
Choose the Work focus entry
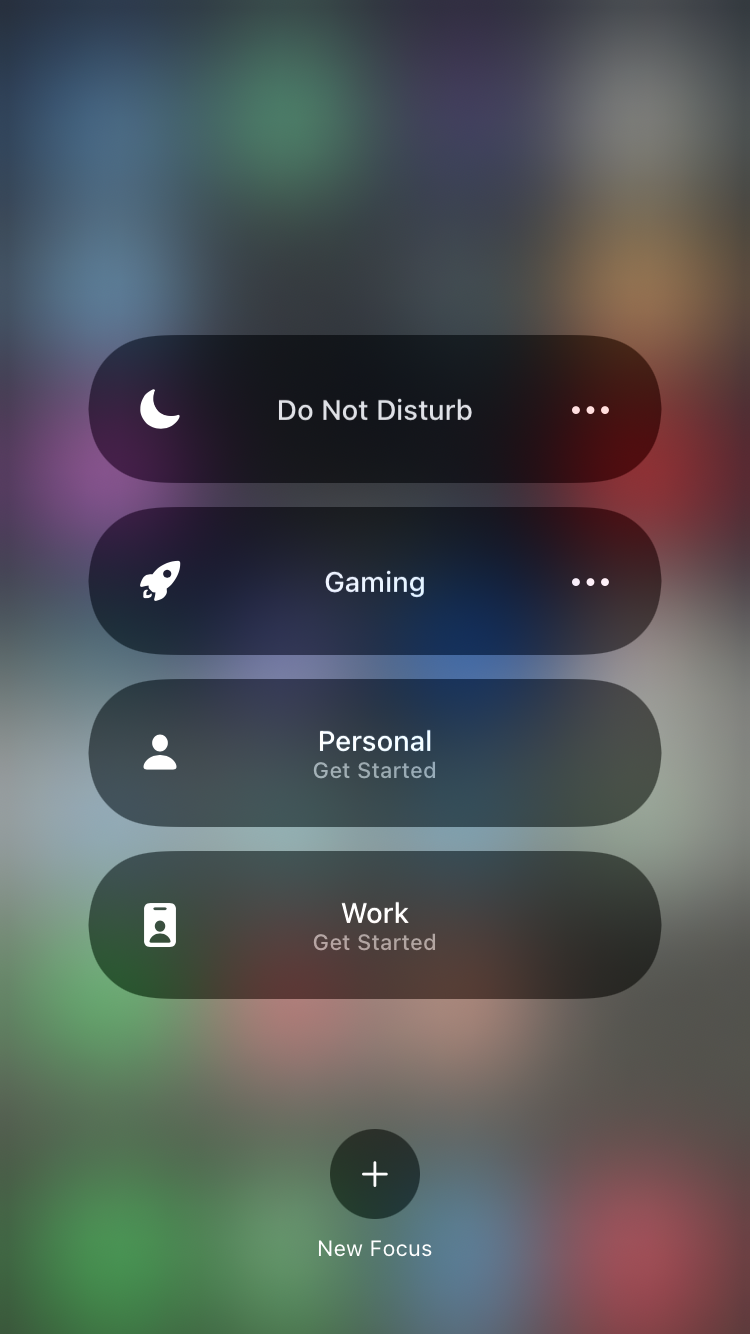click(374, 924)
